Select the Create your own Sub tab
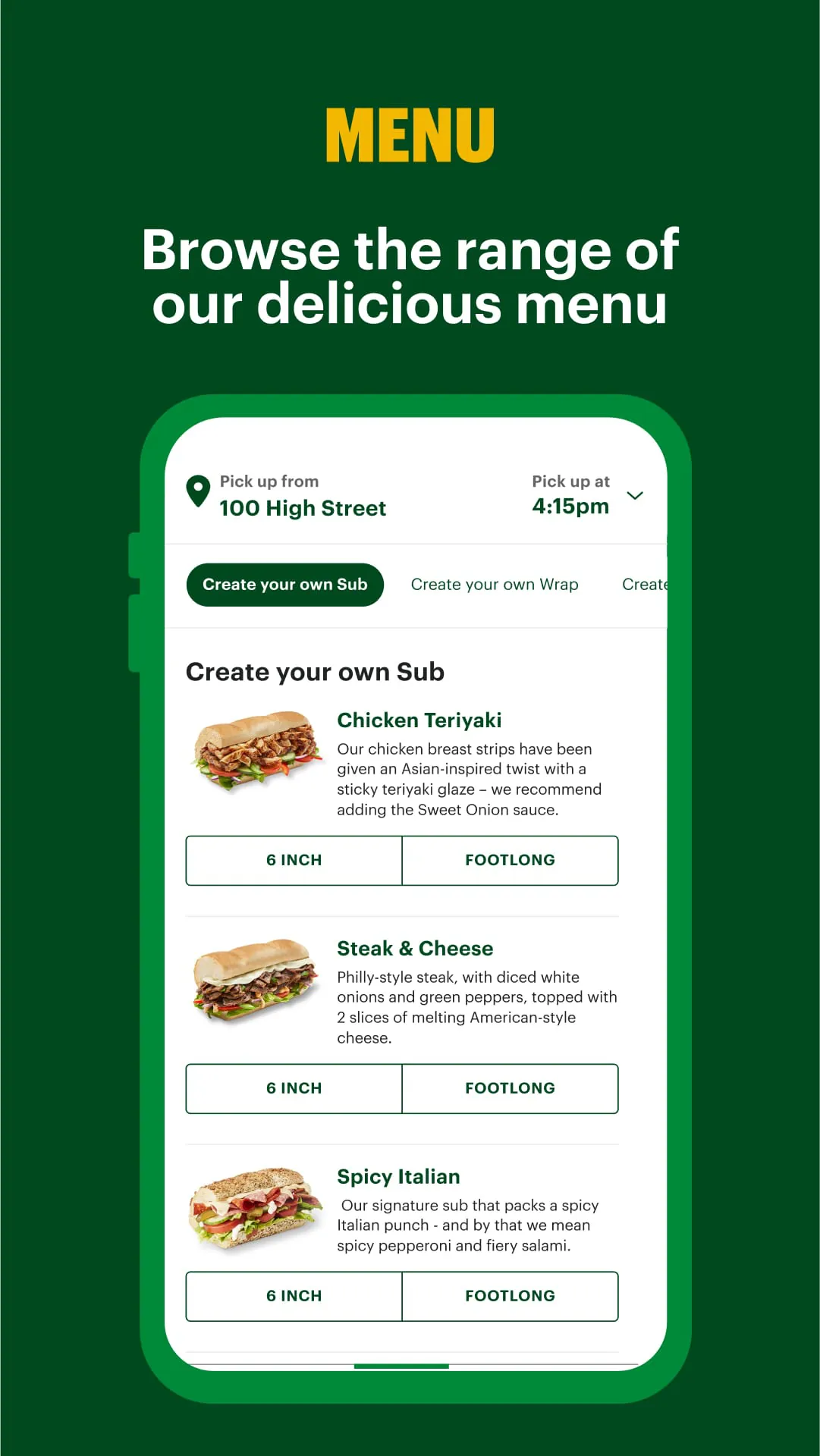This screenshot has width=820, height=1456. 284,584
